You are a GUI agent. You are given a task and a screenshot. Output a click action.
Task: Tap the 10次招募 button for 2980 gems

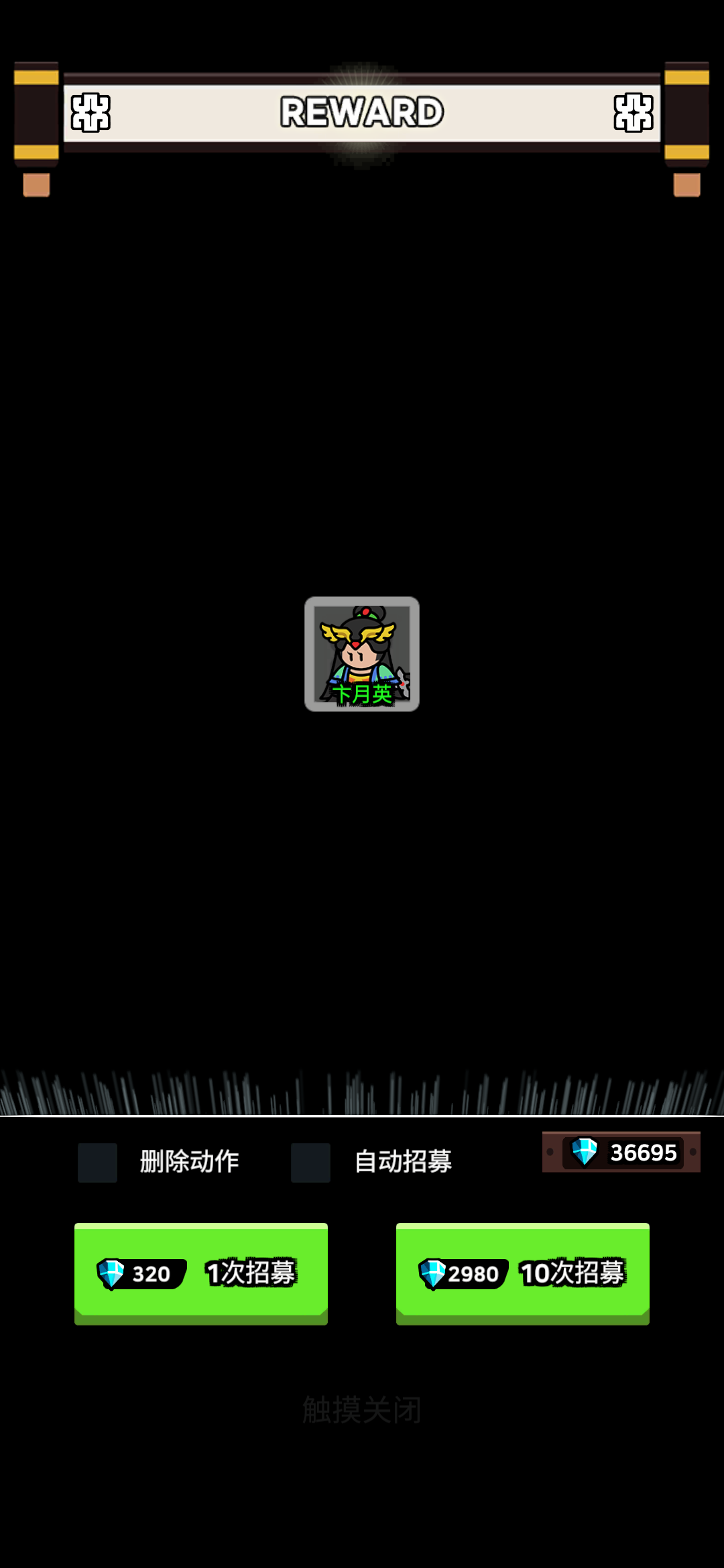click(522, 1272)
